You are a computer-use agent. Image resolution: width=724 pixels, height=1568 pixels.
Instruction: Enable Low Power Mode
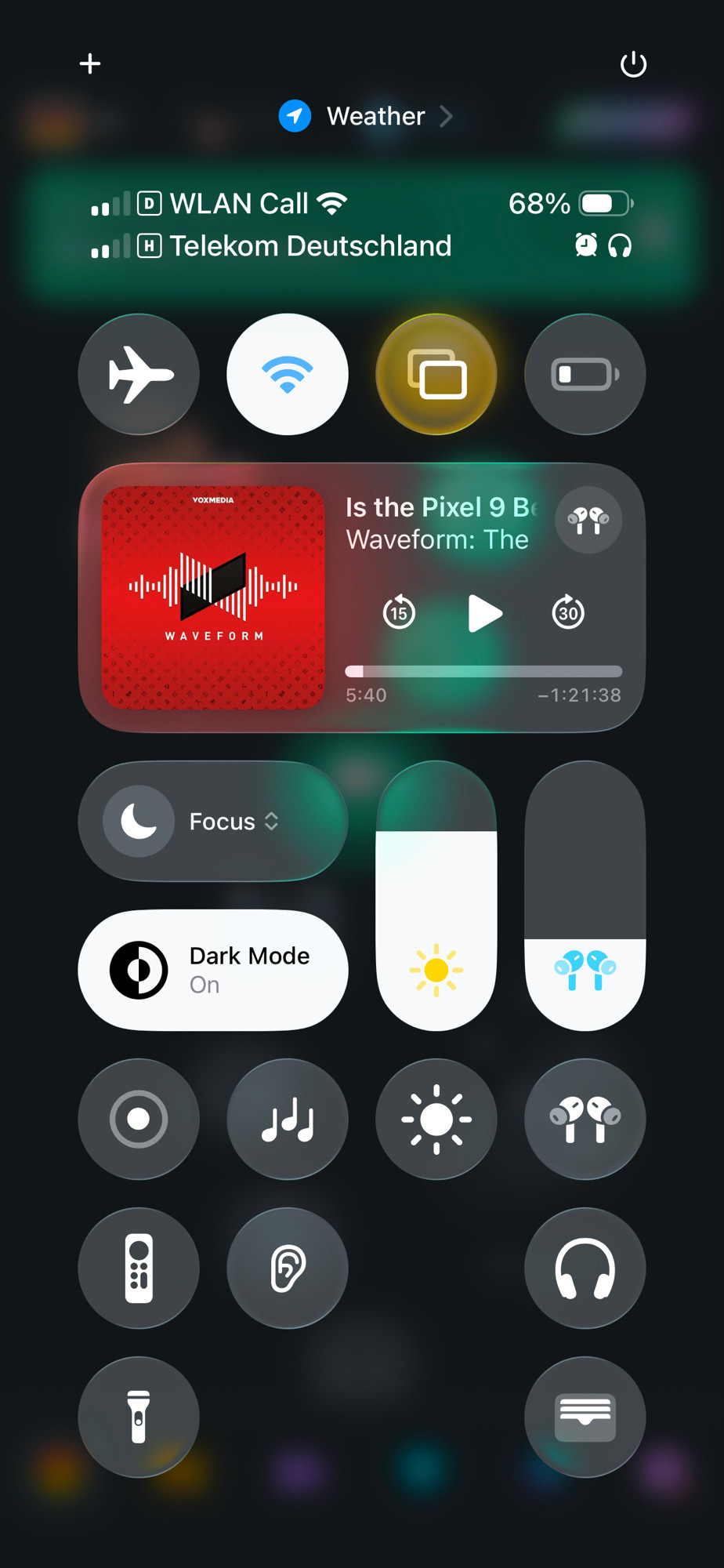tap(585, 374)
